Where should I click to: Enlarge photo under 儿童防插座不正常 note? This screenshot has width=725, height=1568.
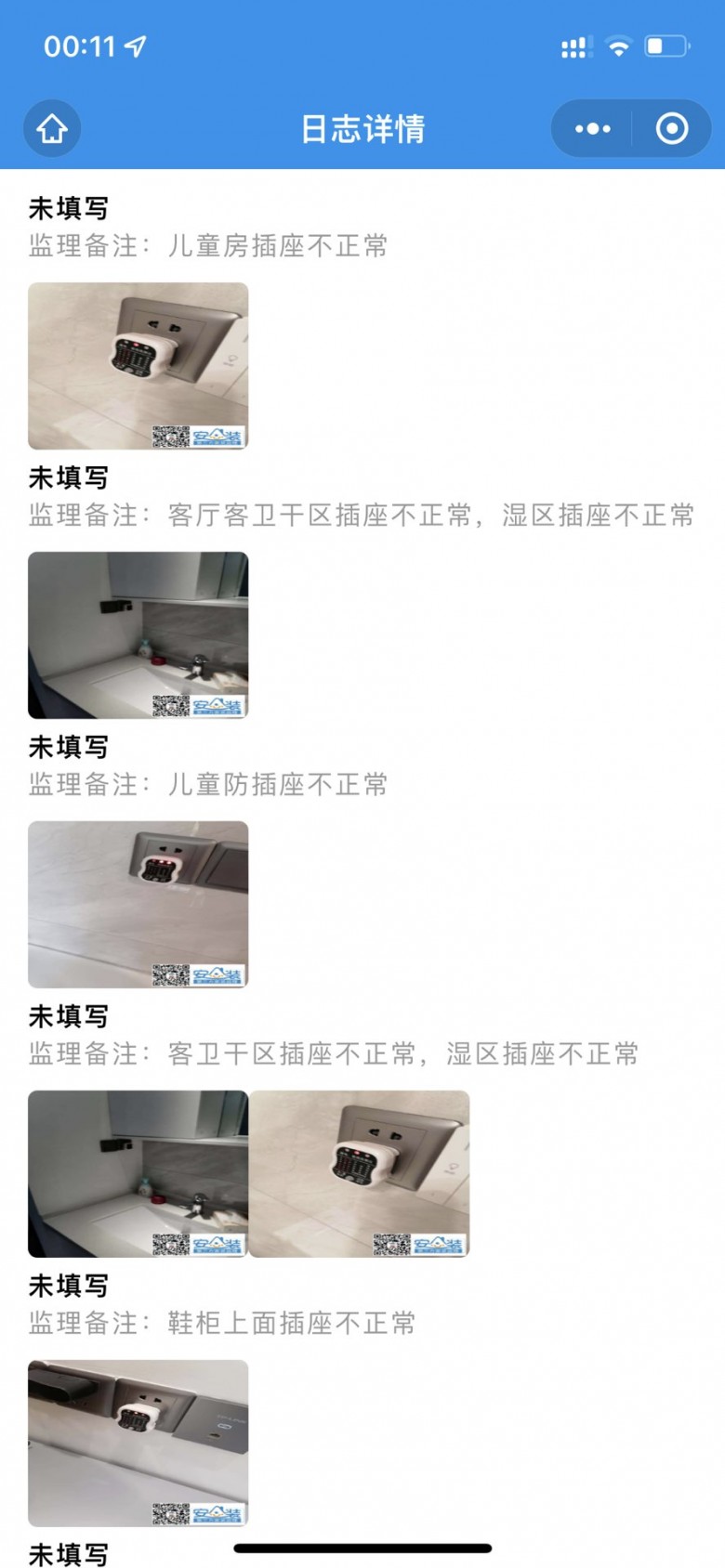pyautogui.click(x=138, y=905)
